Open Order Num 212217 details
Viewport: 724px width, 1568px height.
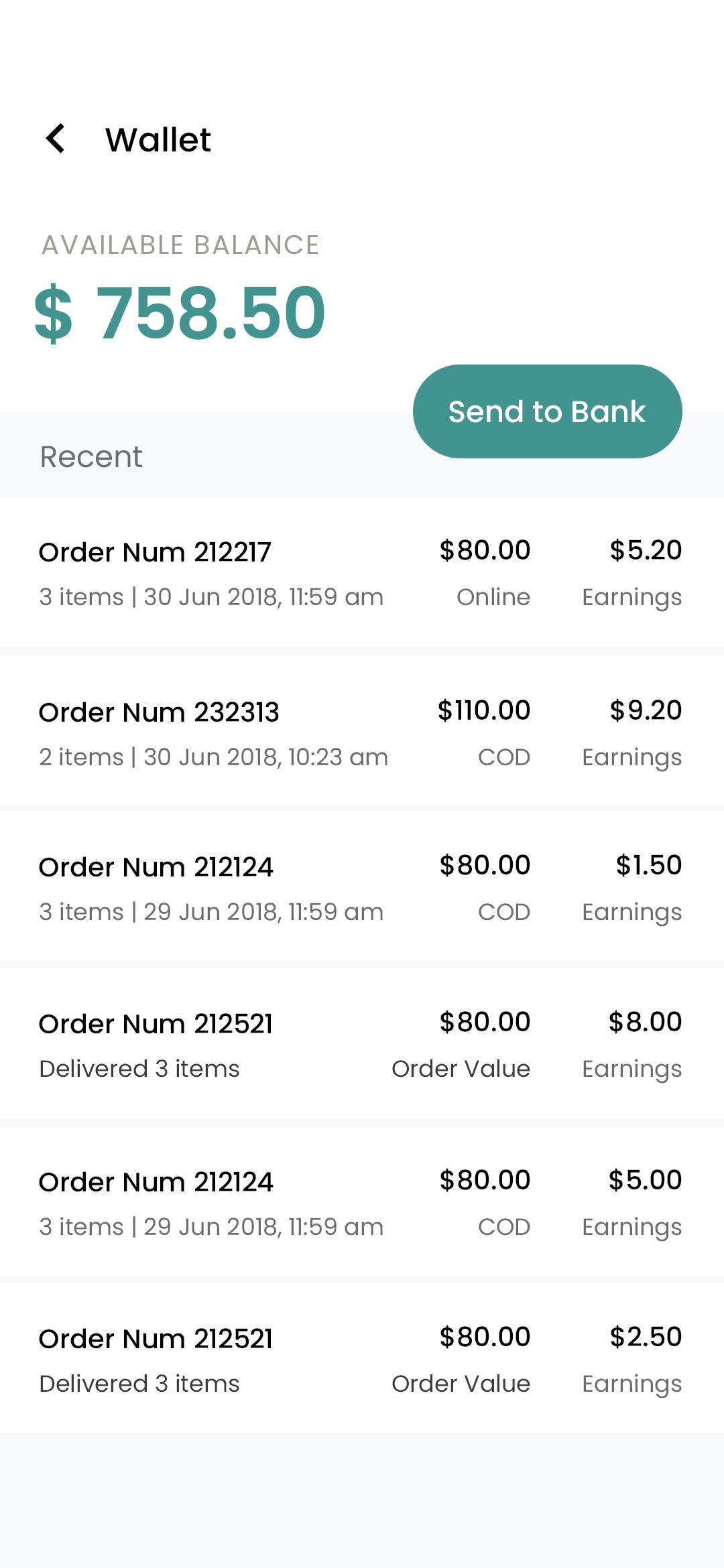(155, 551)
